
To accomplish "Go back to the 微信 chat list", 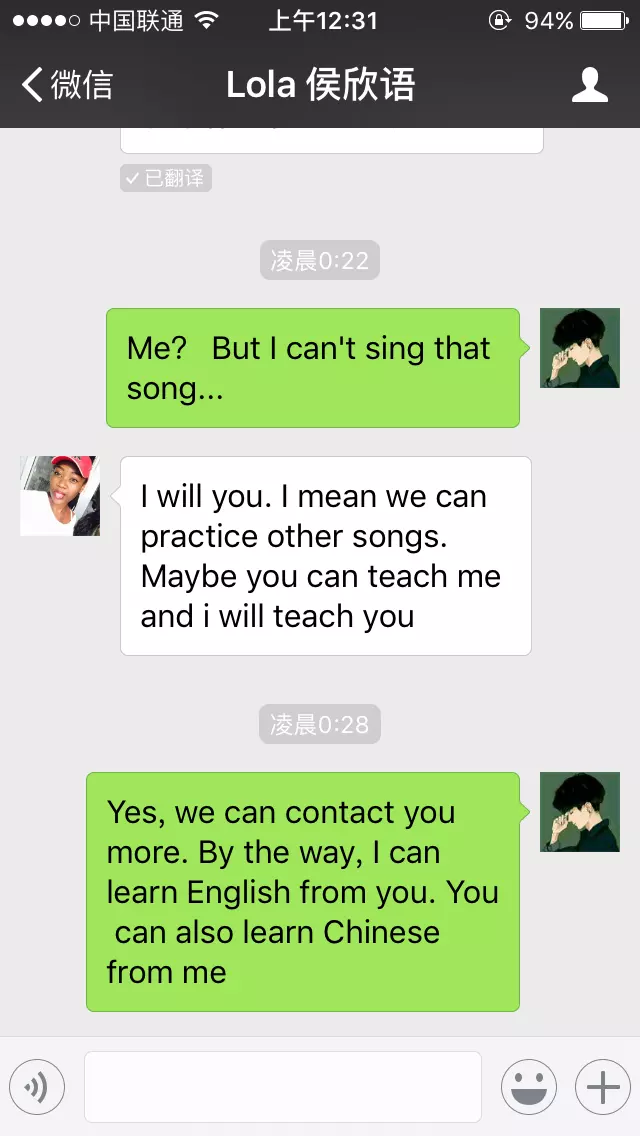I will [66, 85].
